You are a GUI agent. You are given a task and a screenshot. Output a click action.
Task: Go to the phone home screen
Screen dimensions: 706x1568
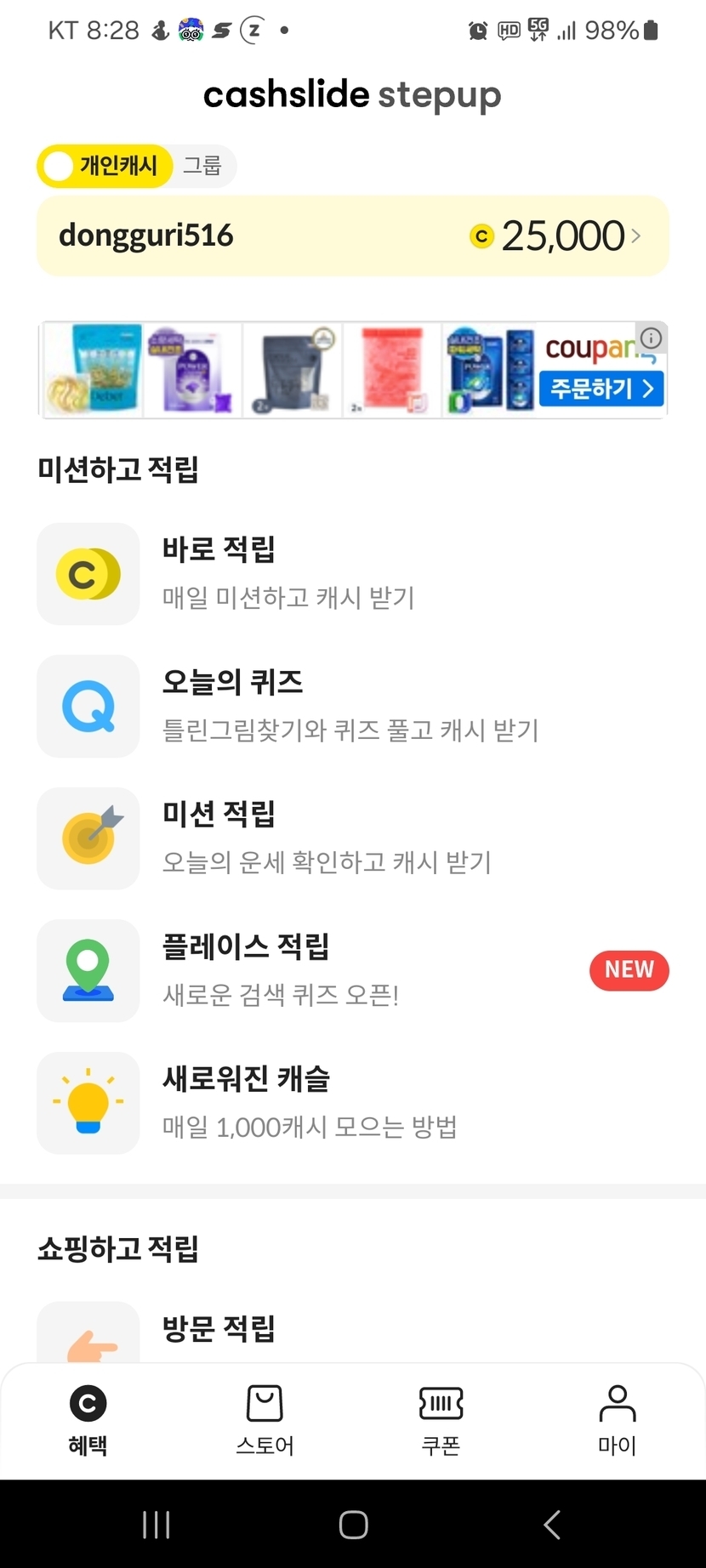tap(353, 1525)
